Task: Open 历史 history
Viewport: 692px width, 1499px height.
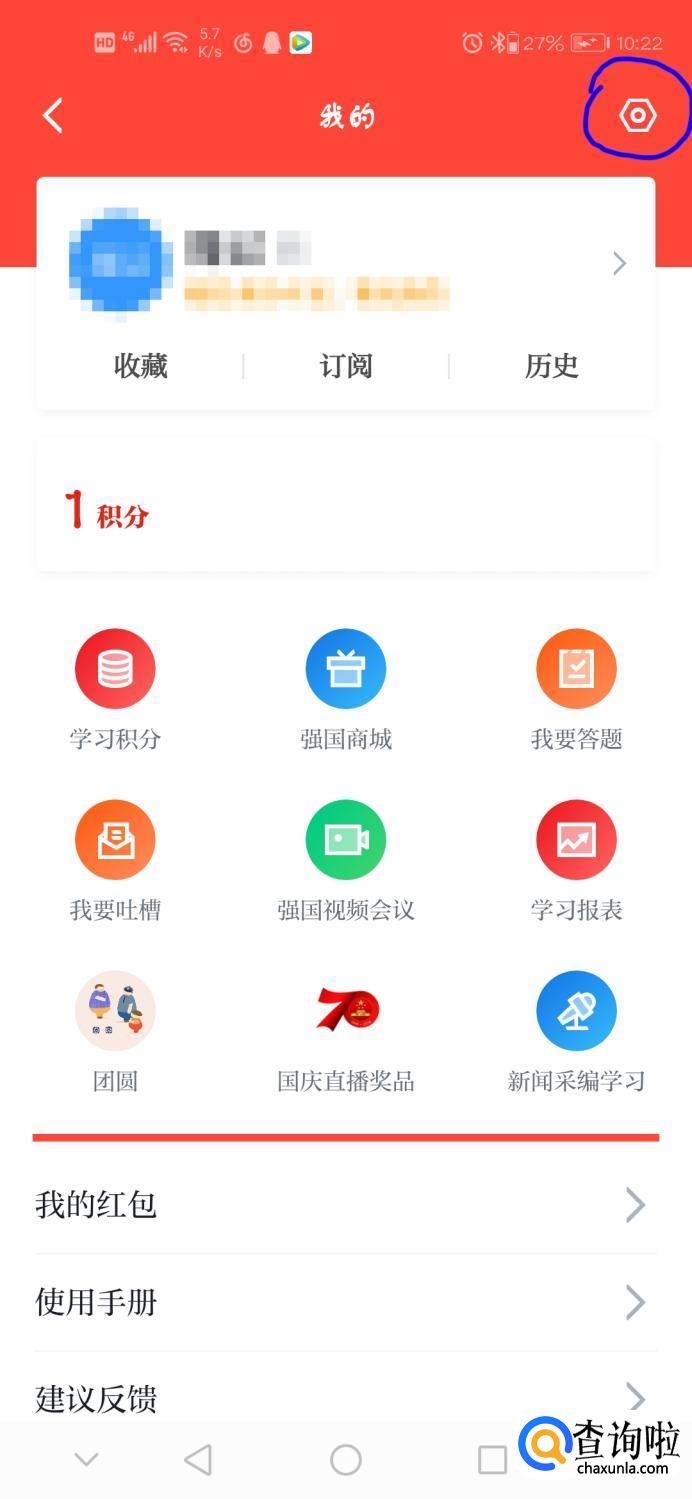Action: (x=552, y=366)
